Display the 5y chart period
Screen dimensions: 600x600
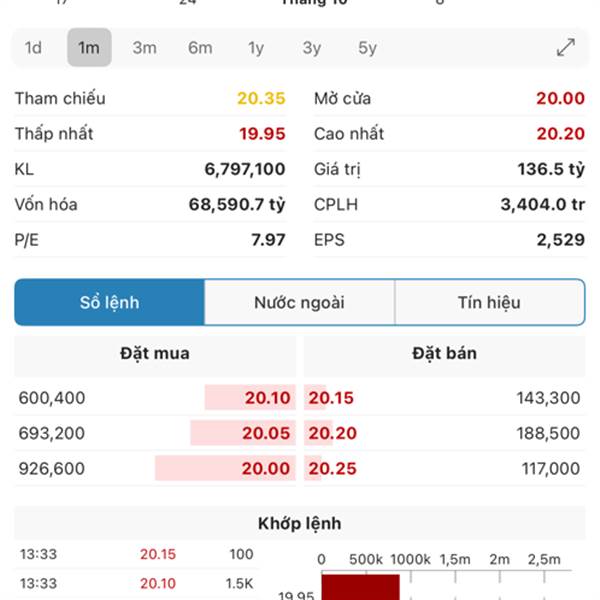(367, 48)
